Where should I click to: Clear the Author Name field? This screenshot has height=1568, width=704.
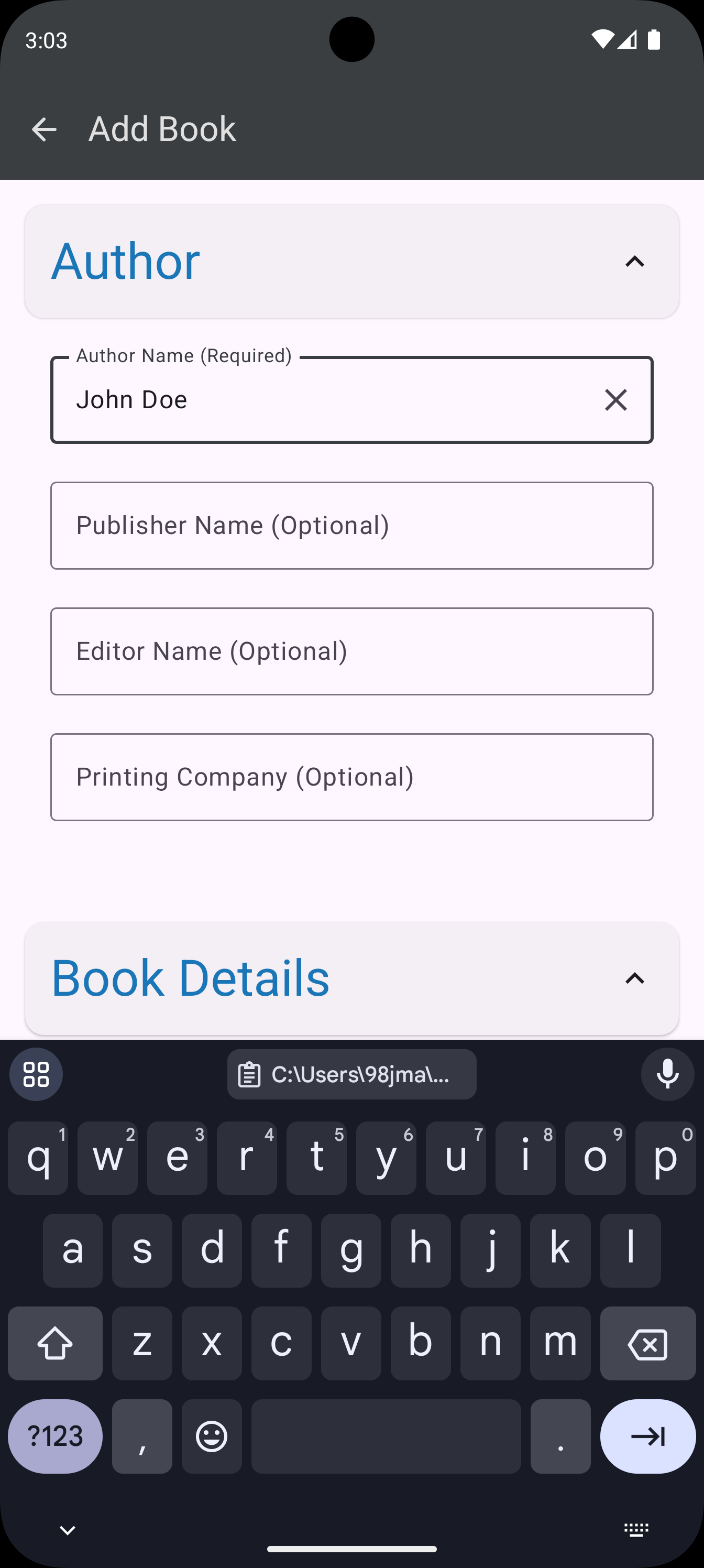(x=616, y=400)
